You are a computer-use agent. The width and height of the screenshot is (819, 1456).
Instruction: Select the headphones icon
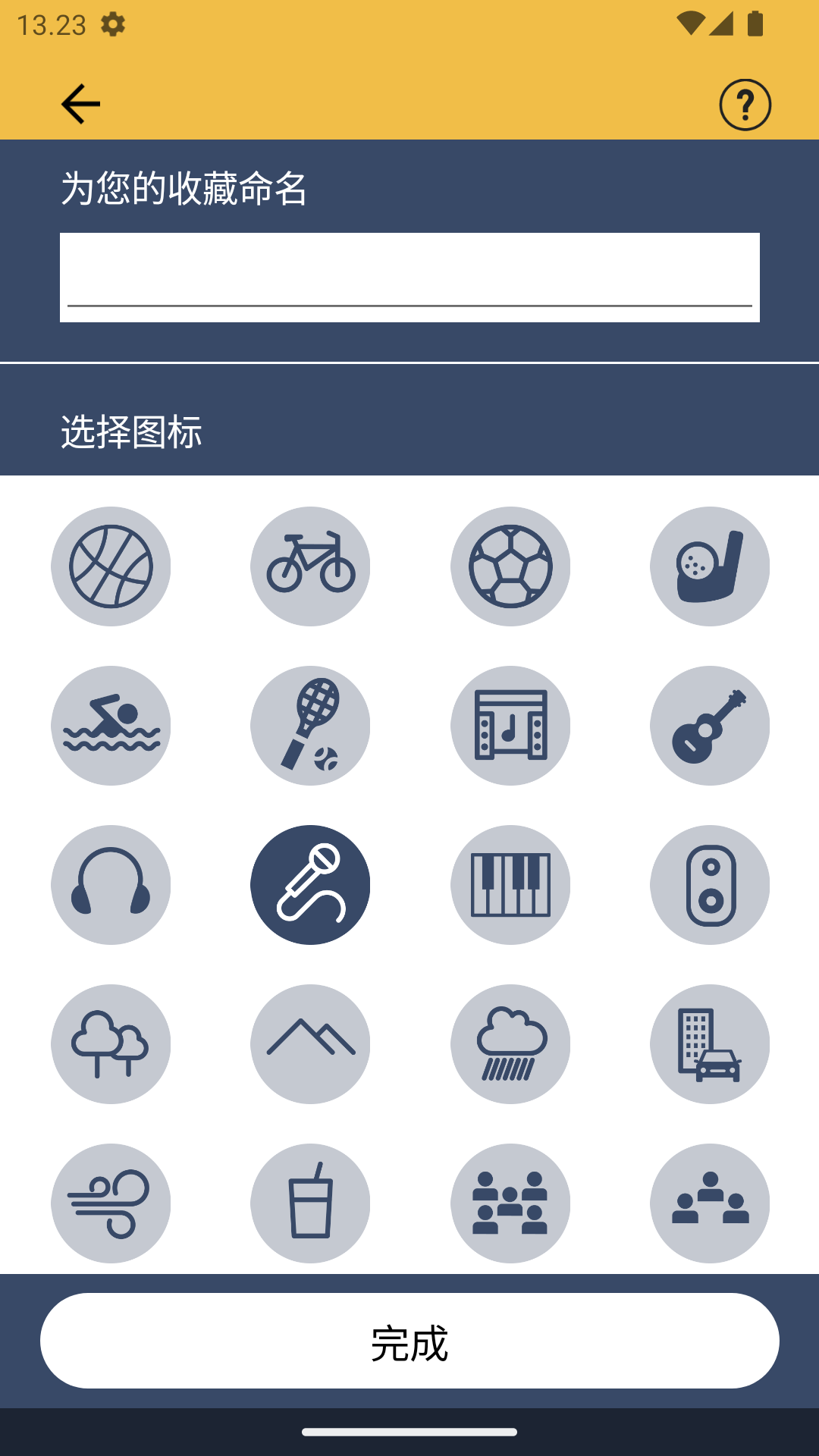point(111,885)
